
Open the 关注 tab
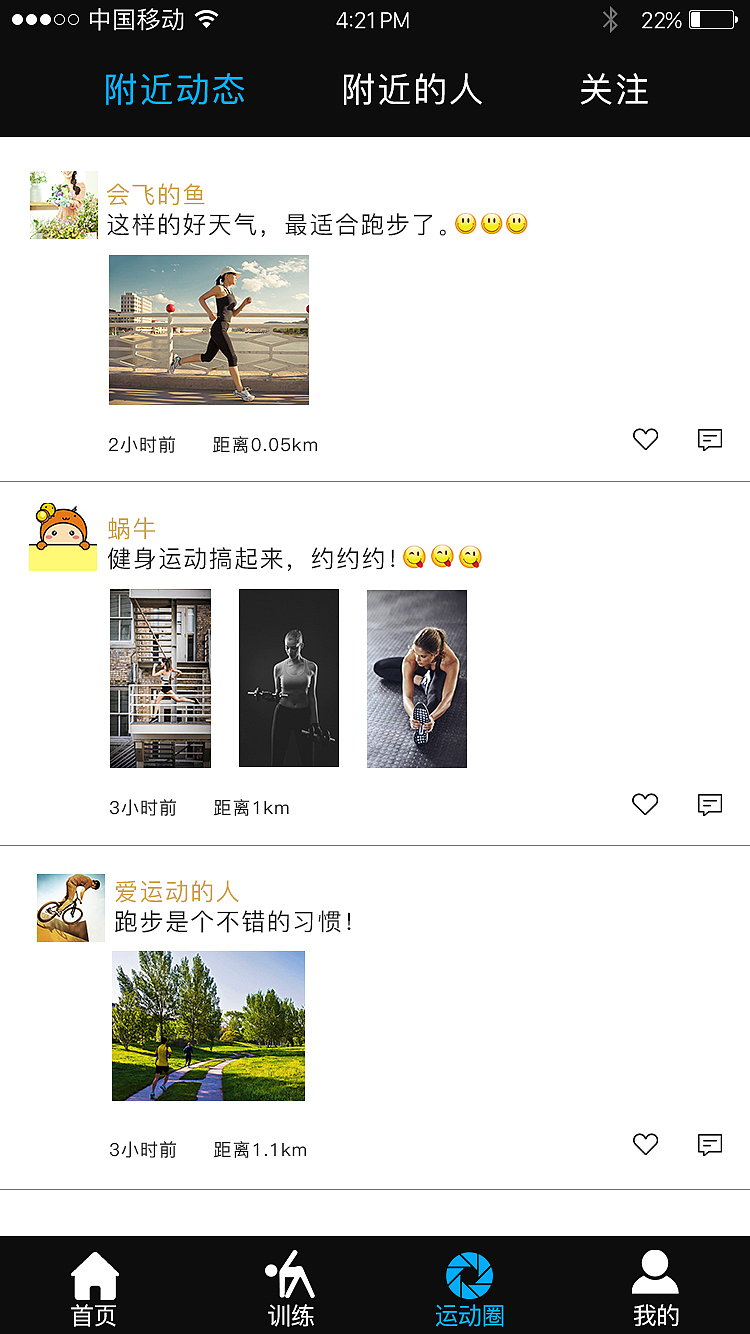614,90
